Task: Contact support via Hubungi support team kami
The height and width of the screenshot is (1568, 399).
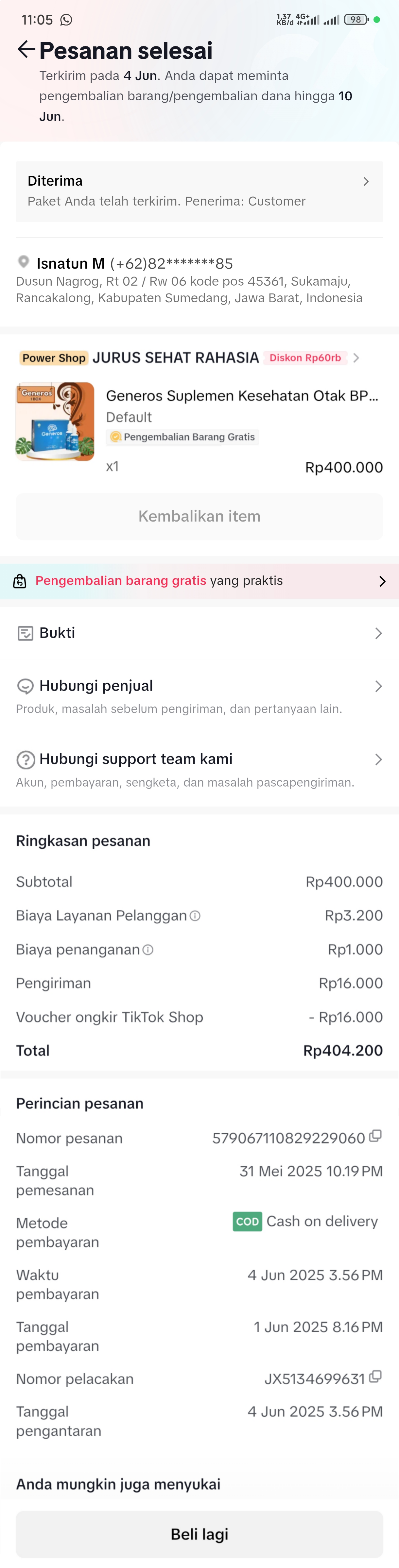Action: tap(199, 759)
